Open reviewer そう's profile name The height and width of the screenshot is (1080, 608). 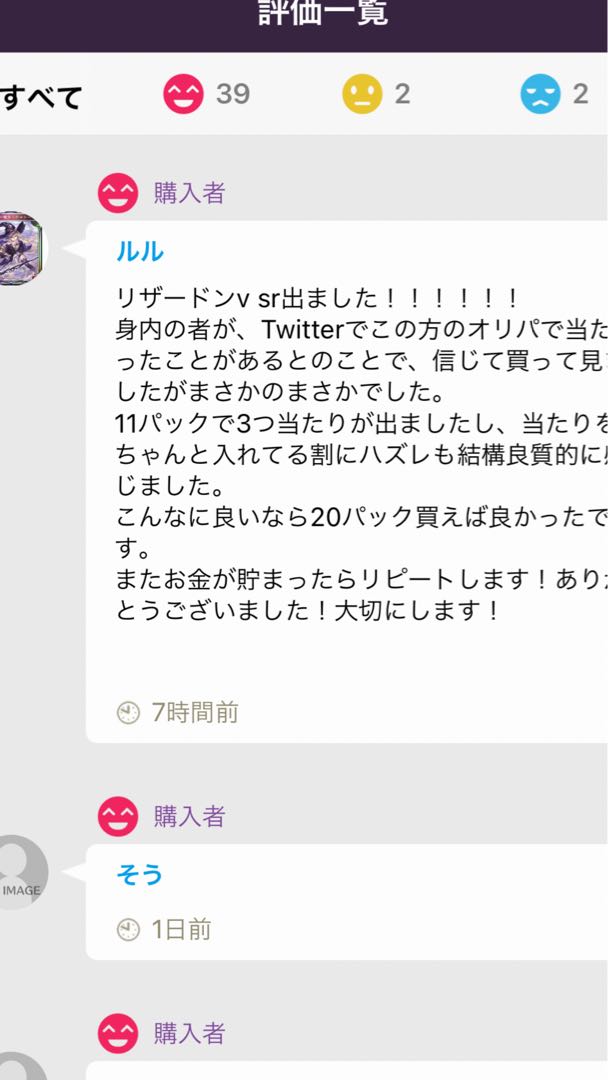click(140, 875)
